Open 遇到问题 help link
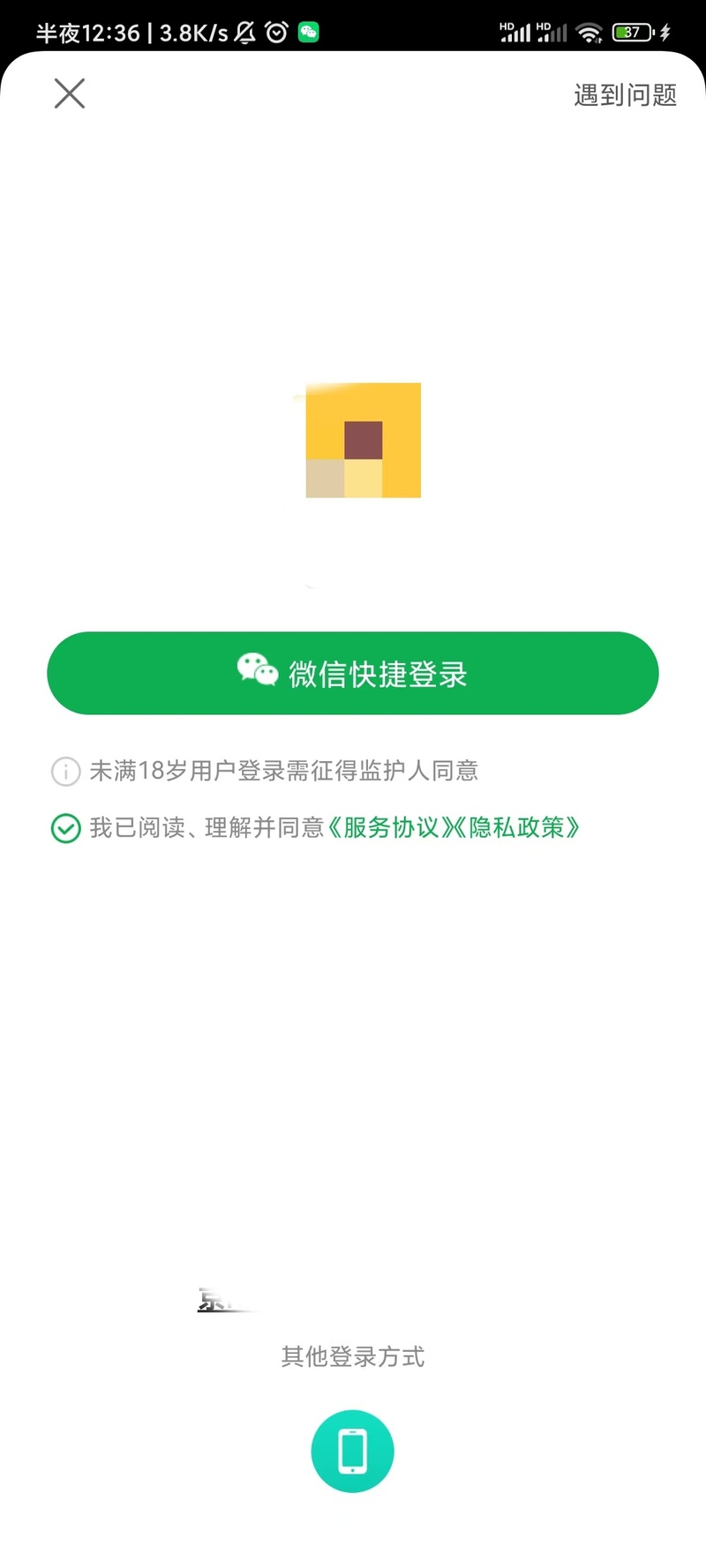 pos(625,94)
